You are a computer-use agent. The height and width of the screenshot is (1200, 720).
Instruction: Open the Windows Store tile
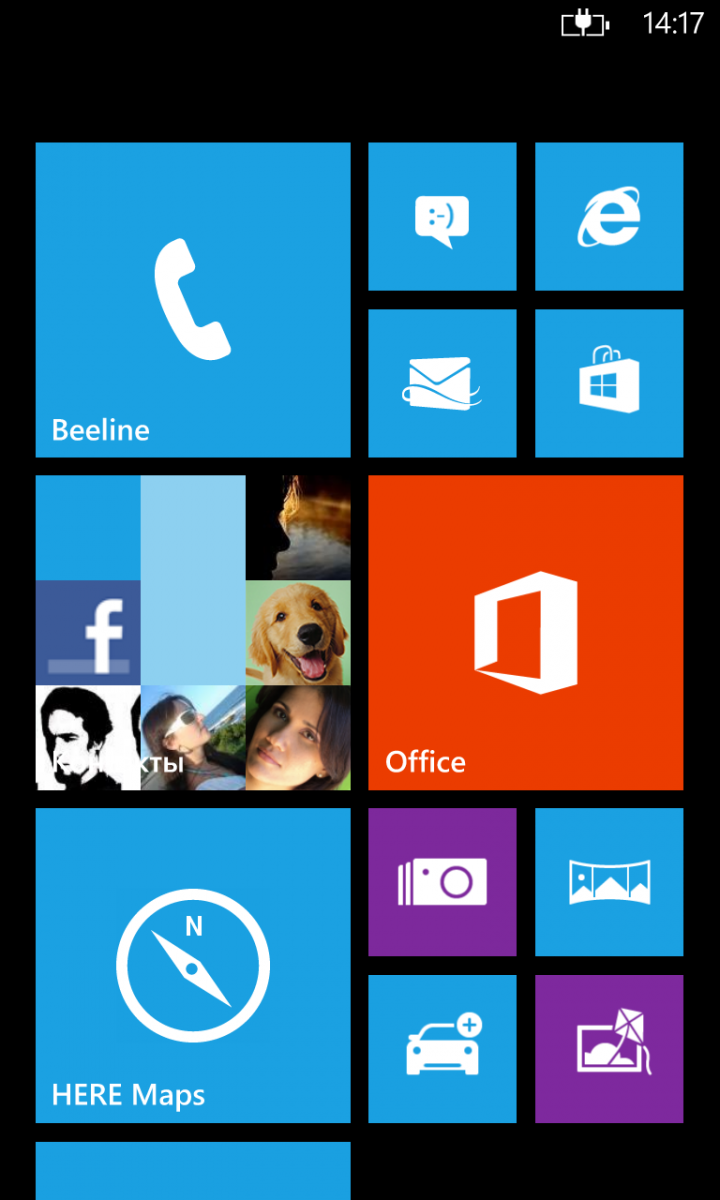(x=609, y=383)
